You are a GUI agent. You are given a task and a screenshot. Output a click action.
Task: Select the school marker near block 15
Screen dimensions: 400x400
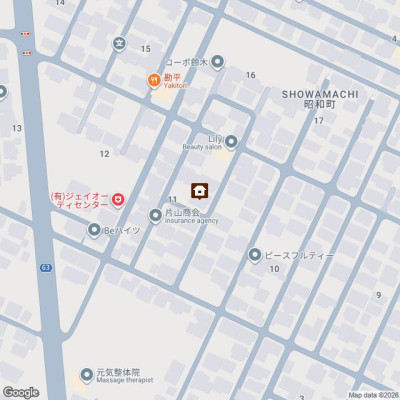119,44
